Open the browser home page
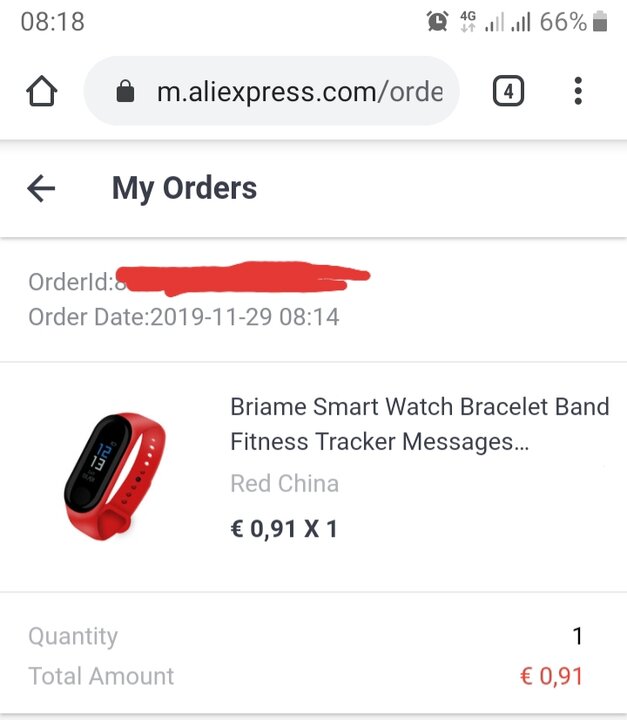 pos(42,92)
